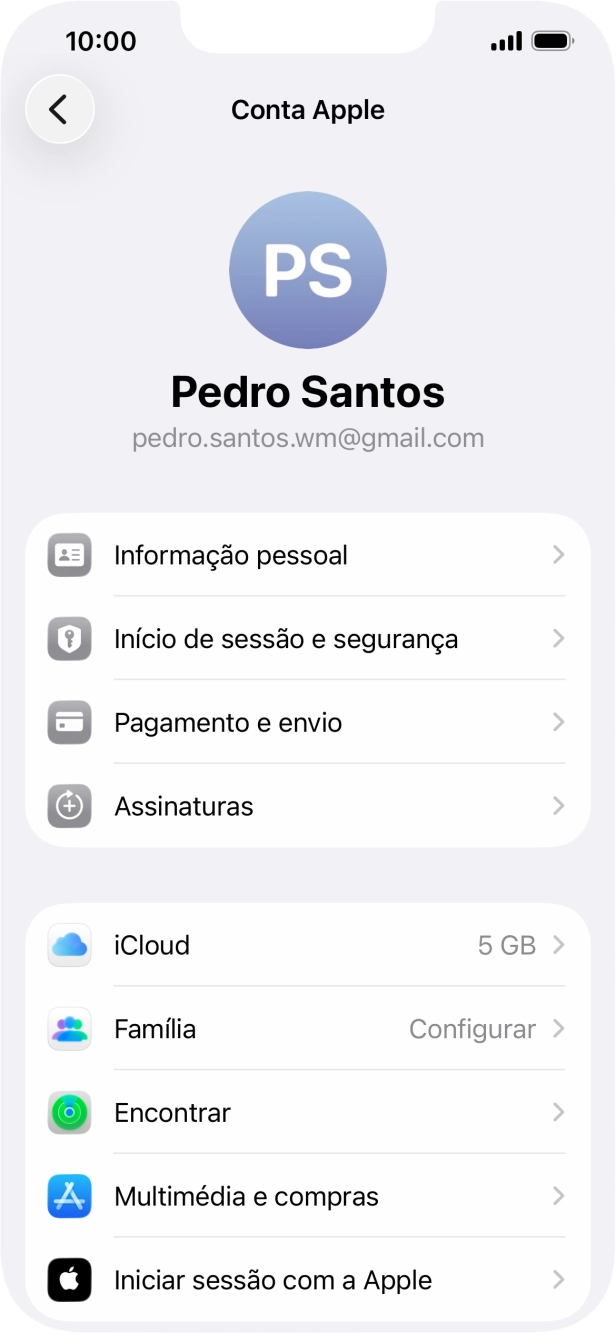Open iCloud storage settings
The image size is (616, 1333).
click(x=308, y=945)
